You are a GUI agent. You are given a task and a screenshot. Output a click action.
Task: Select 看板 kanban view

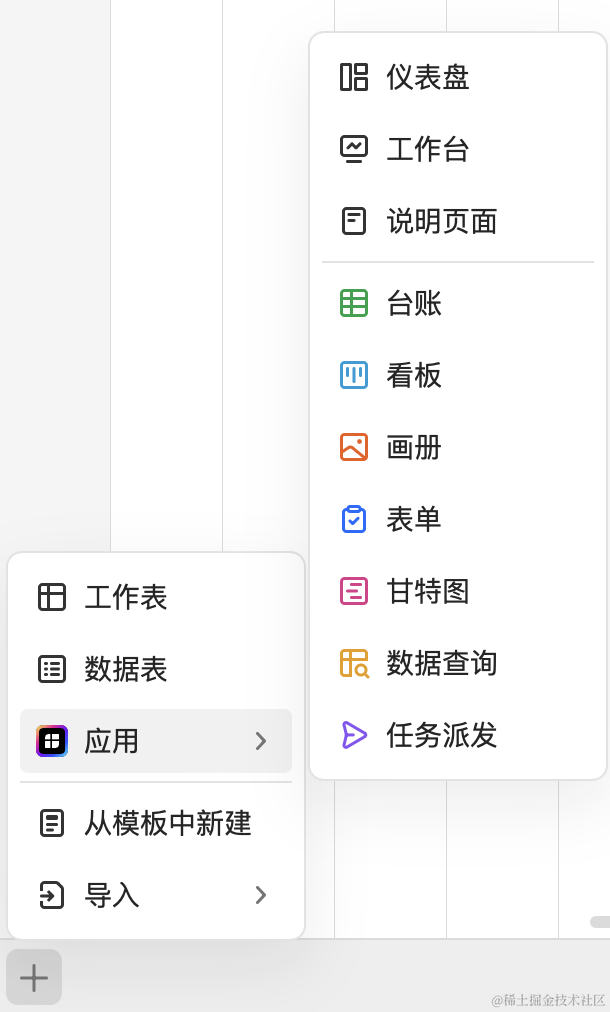click(413, 375)
